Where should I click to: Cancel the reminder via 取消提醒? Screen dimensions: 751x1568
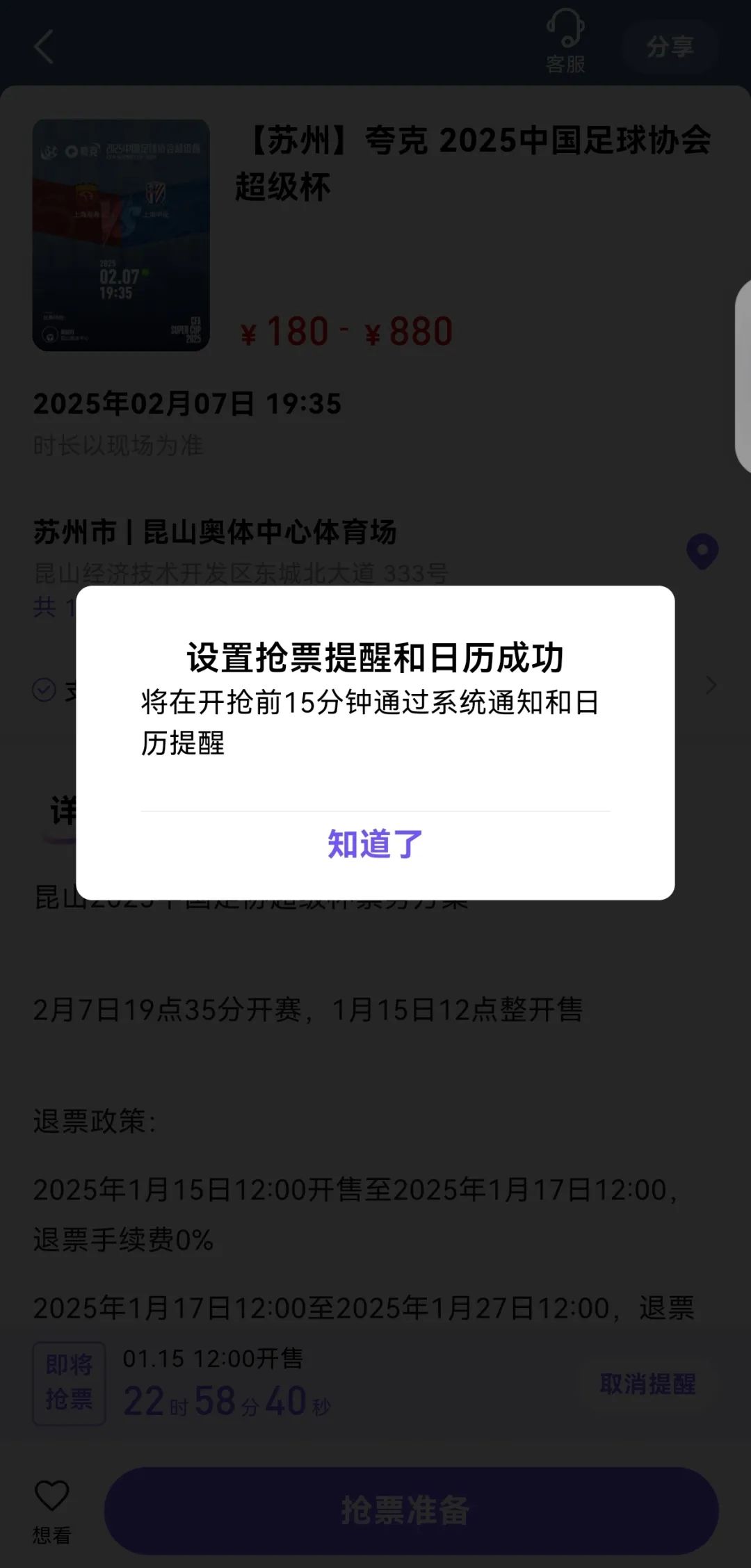click(647, 1383)
